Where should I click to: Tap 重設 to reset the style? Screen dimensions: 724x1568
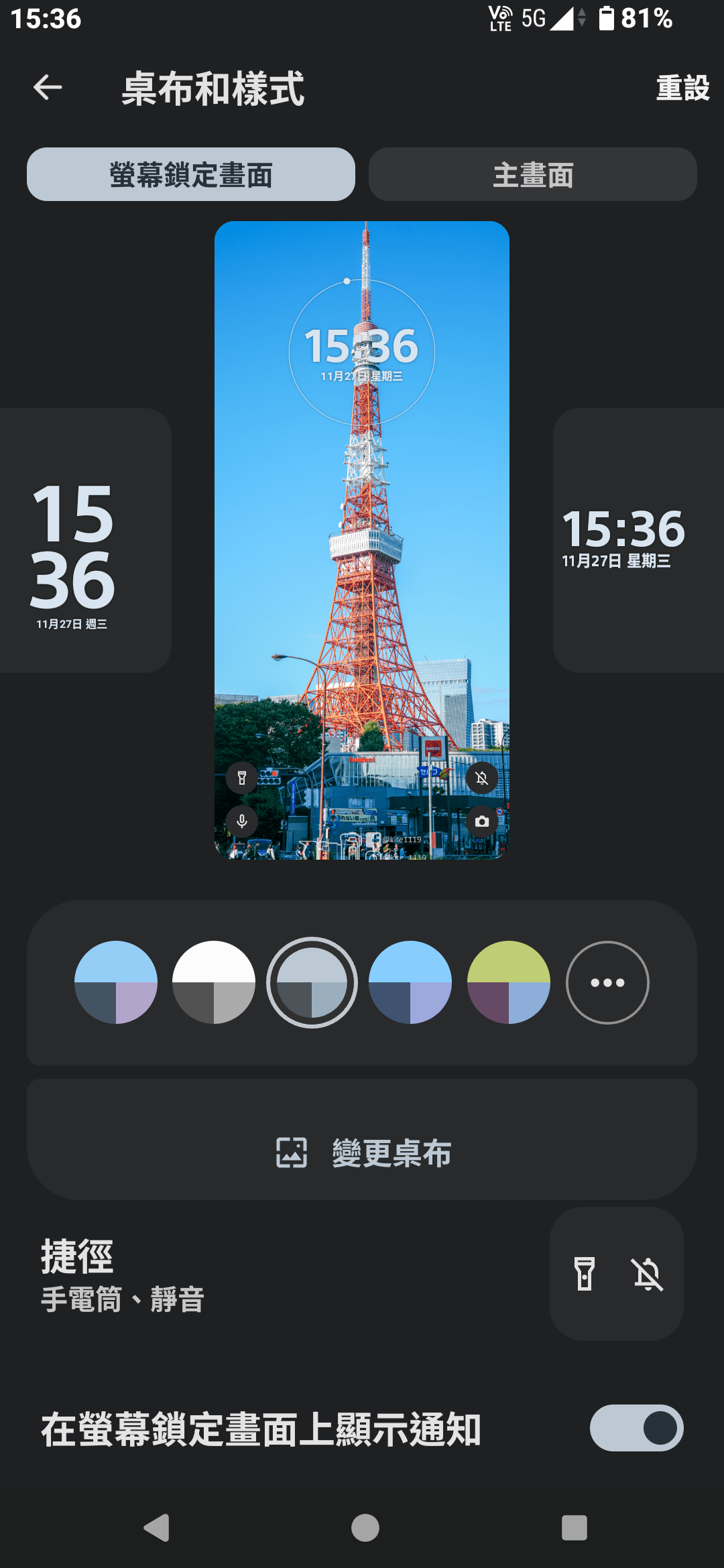682,88
